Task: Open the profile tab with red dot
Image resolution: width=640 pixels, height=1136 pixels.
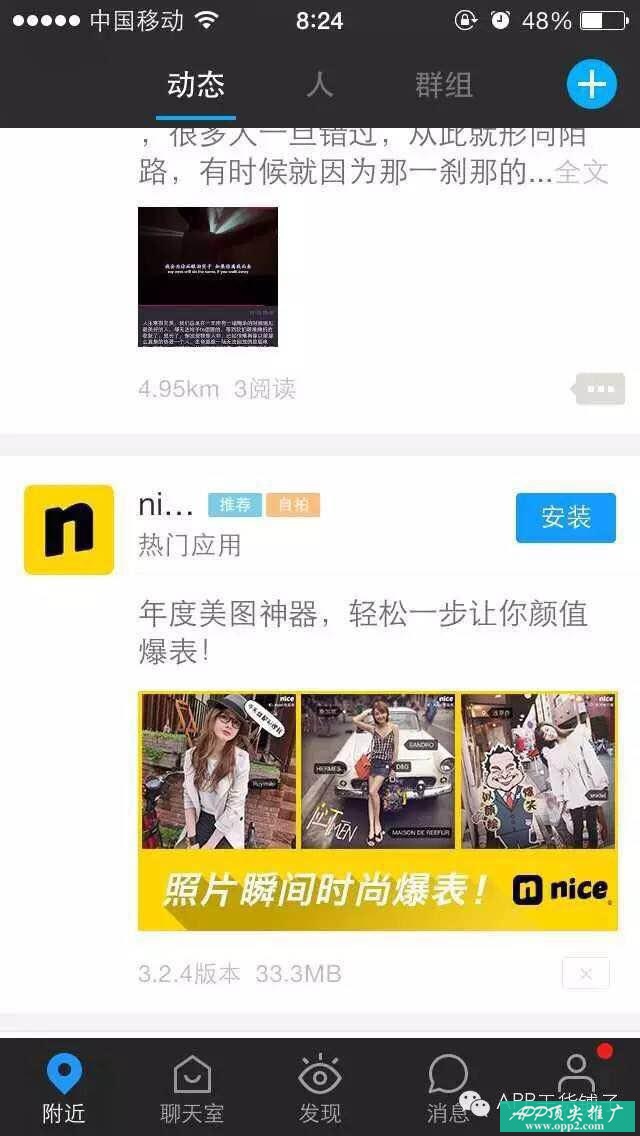Action: pyautogui.click(x=578, y=1075)
